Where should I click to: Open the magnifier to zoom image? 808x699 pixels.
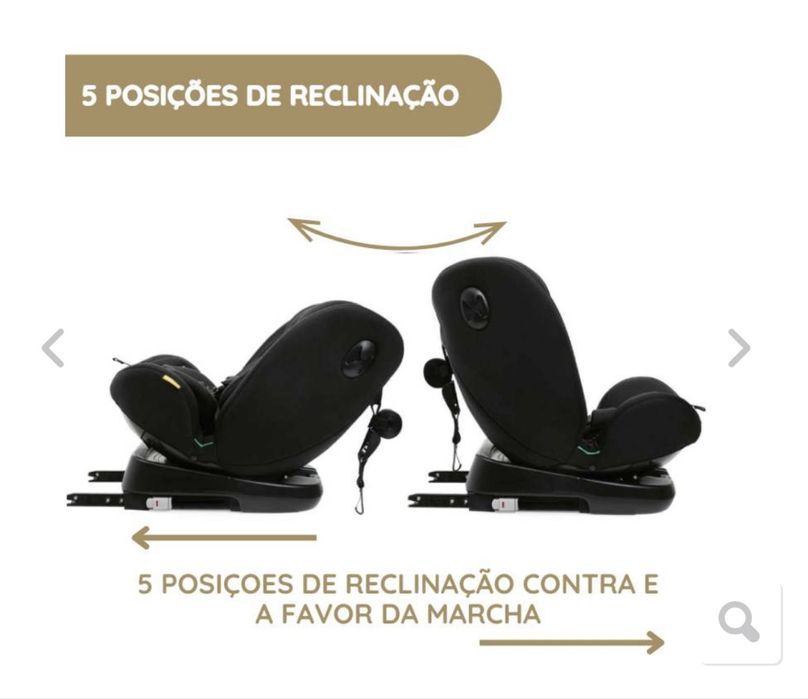click(739, 623)
